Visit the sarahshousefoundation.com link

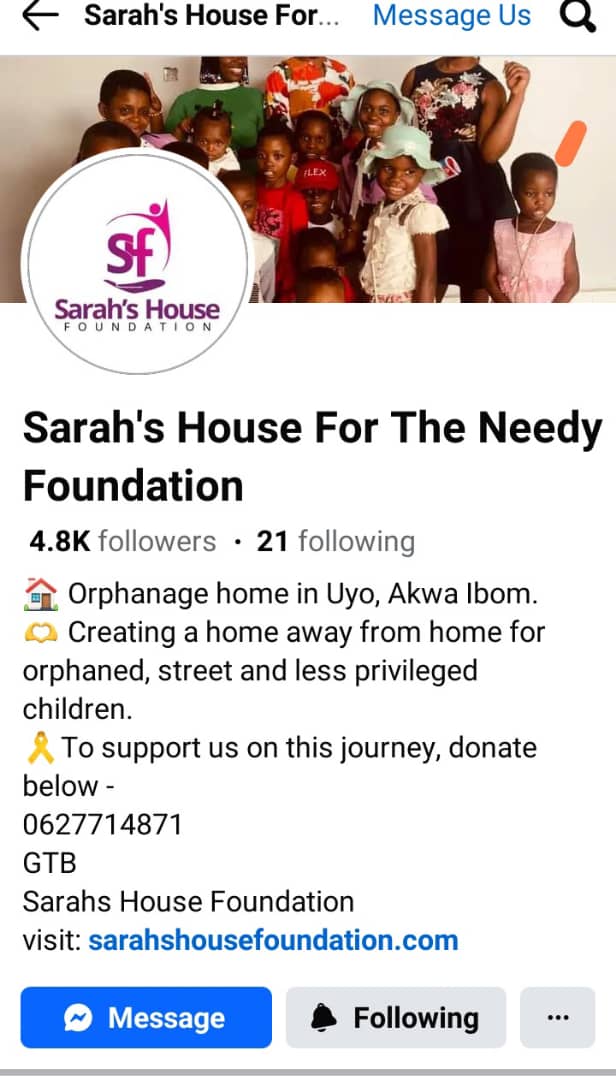click(x=273, y=940)
